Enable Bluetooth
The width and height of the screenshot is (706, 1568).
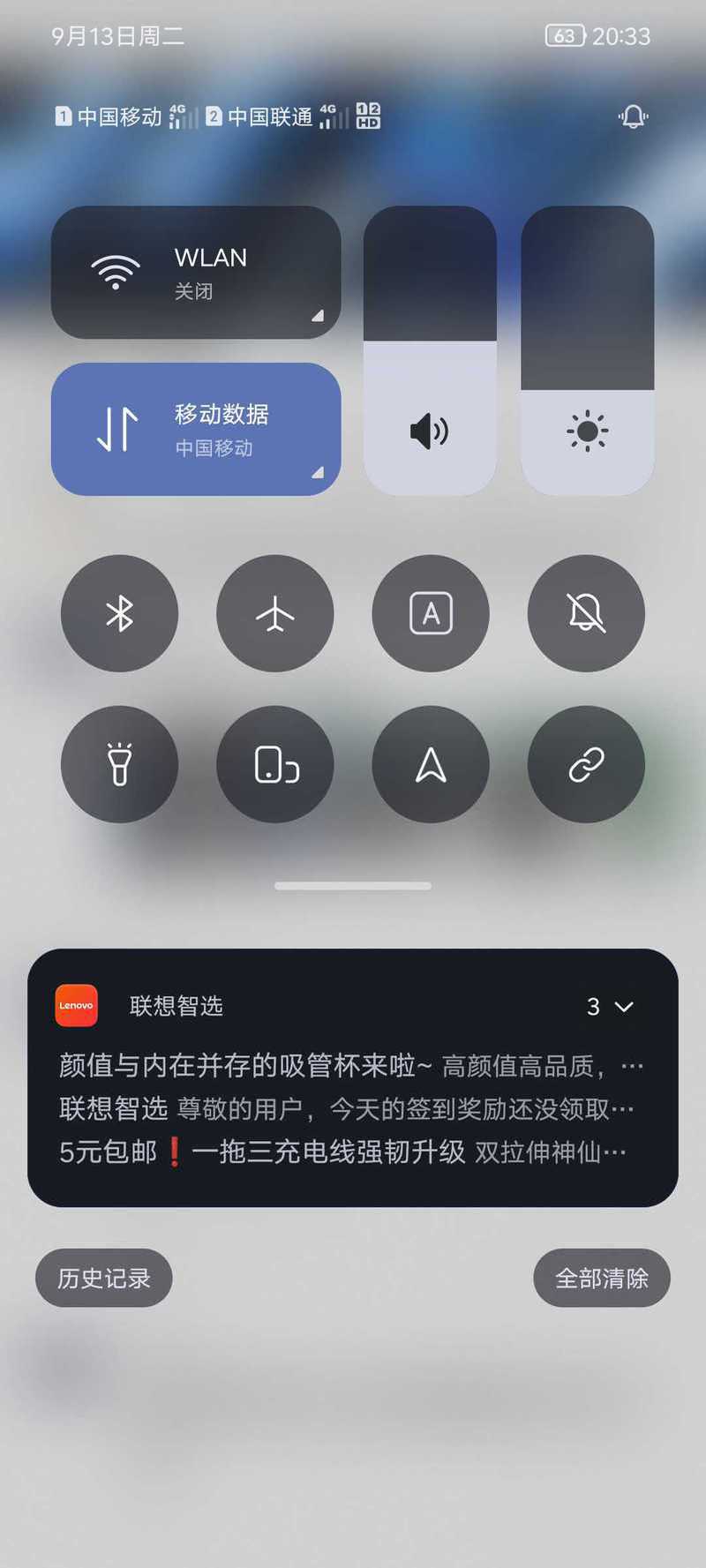pyautogui.click(x=119, y=613)
